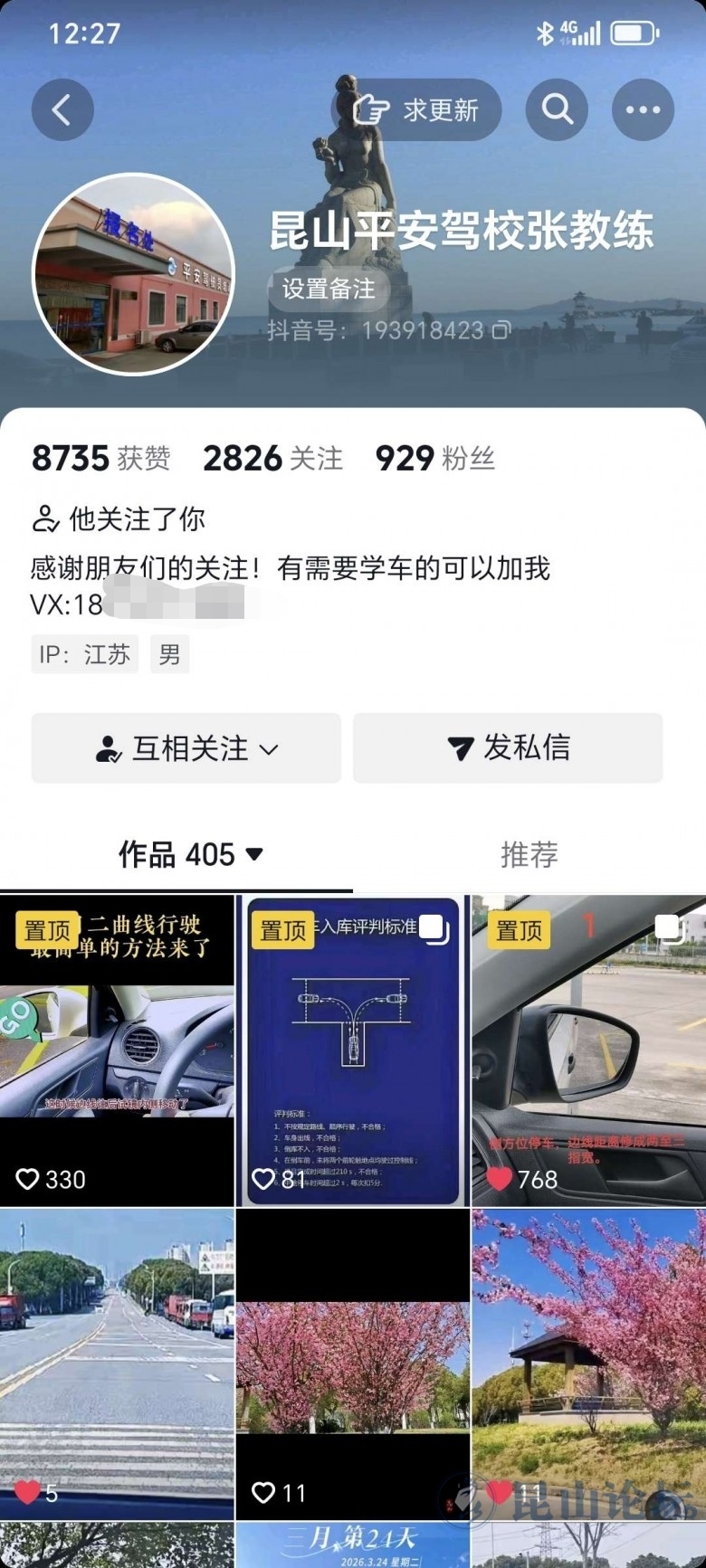Viewport: 706px width, 1568px height.
Task: Send a private message via 发私信
Action: pyautogui.click(x=508, y=748)
